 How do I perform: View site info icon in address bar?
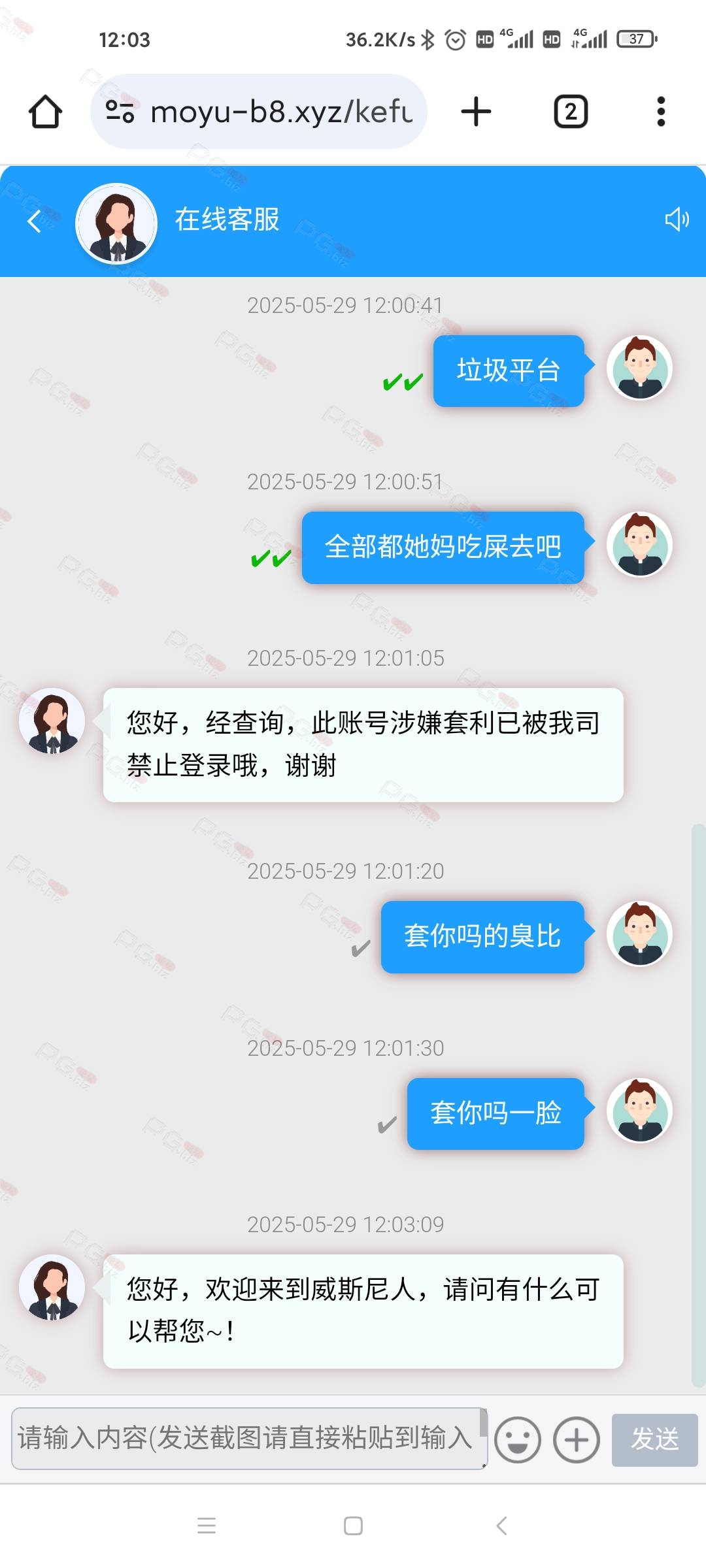120,112
